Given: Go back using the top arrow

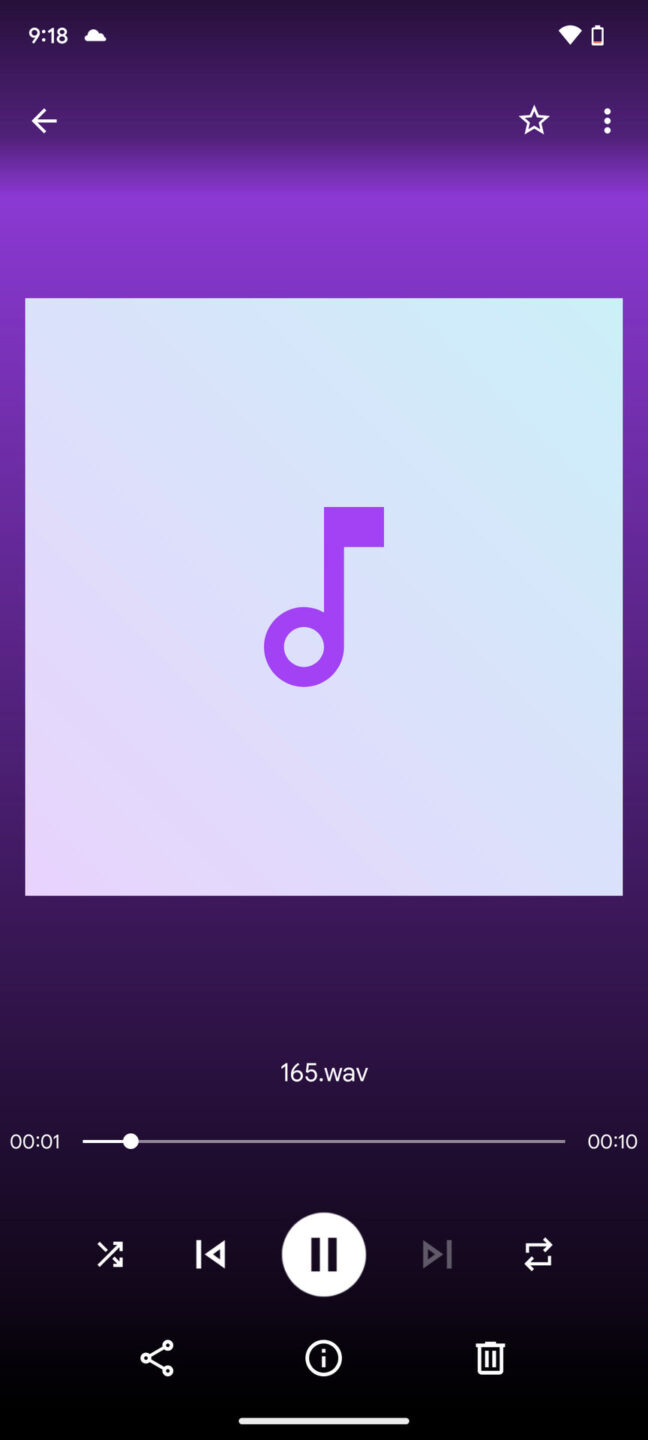Looking at the screenshot, I should (x=44, y=121).
